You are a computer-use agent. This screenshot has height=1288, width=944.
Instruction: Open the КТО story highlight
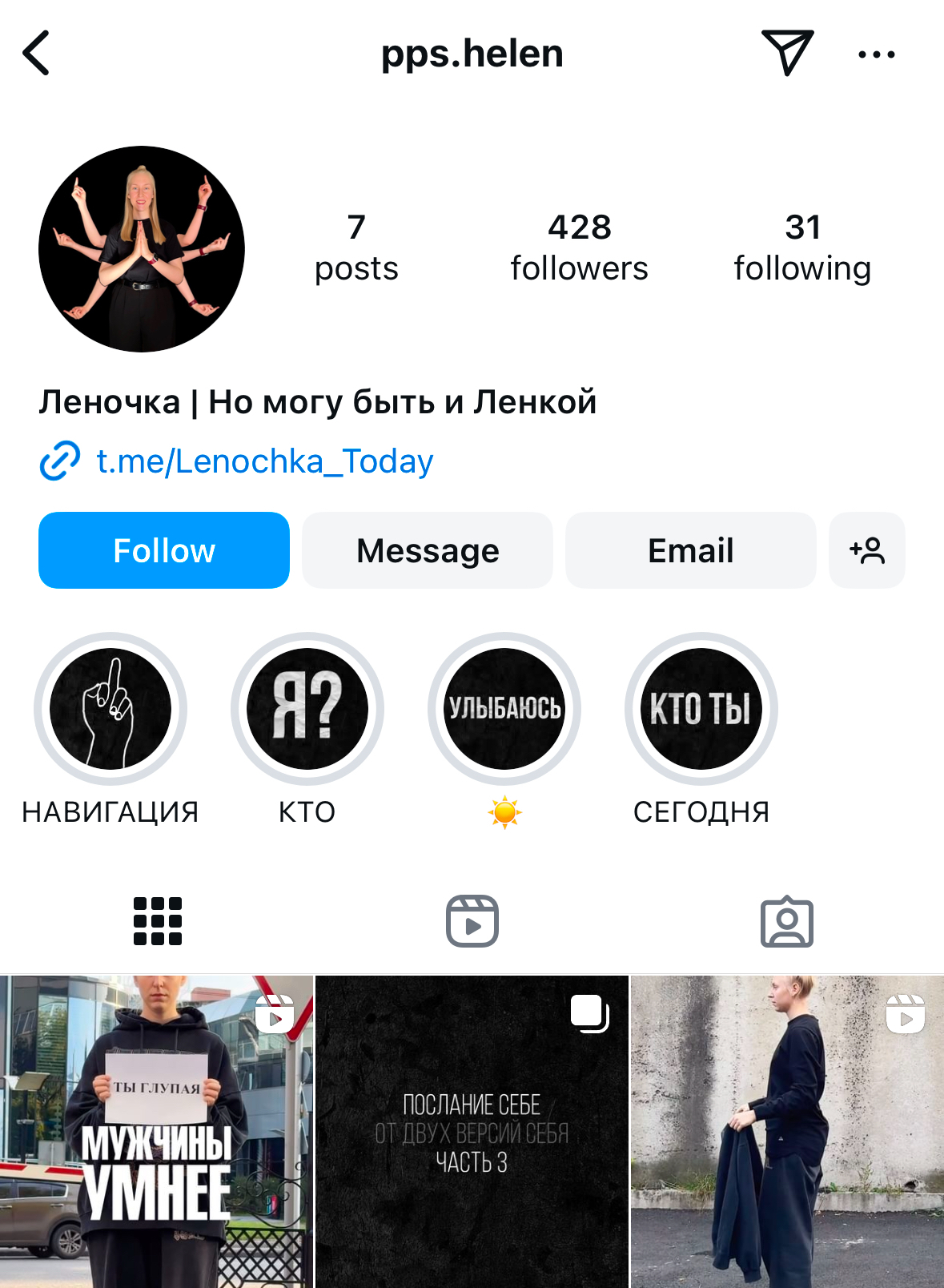(x=307, y=709)
